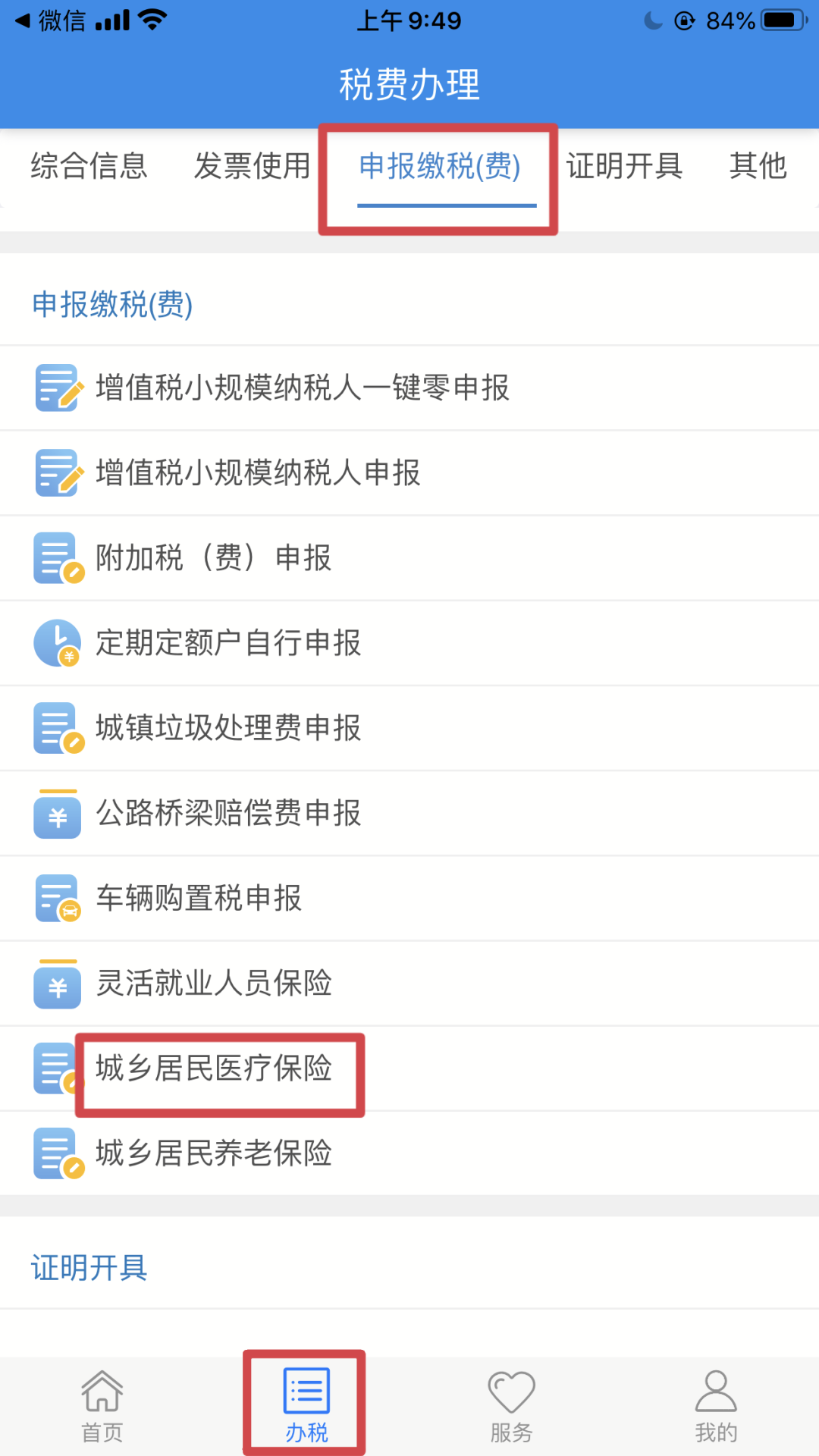Open 城乡居民医疗保险

[x=409, y=1068]
